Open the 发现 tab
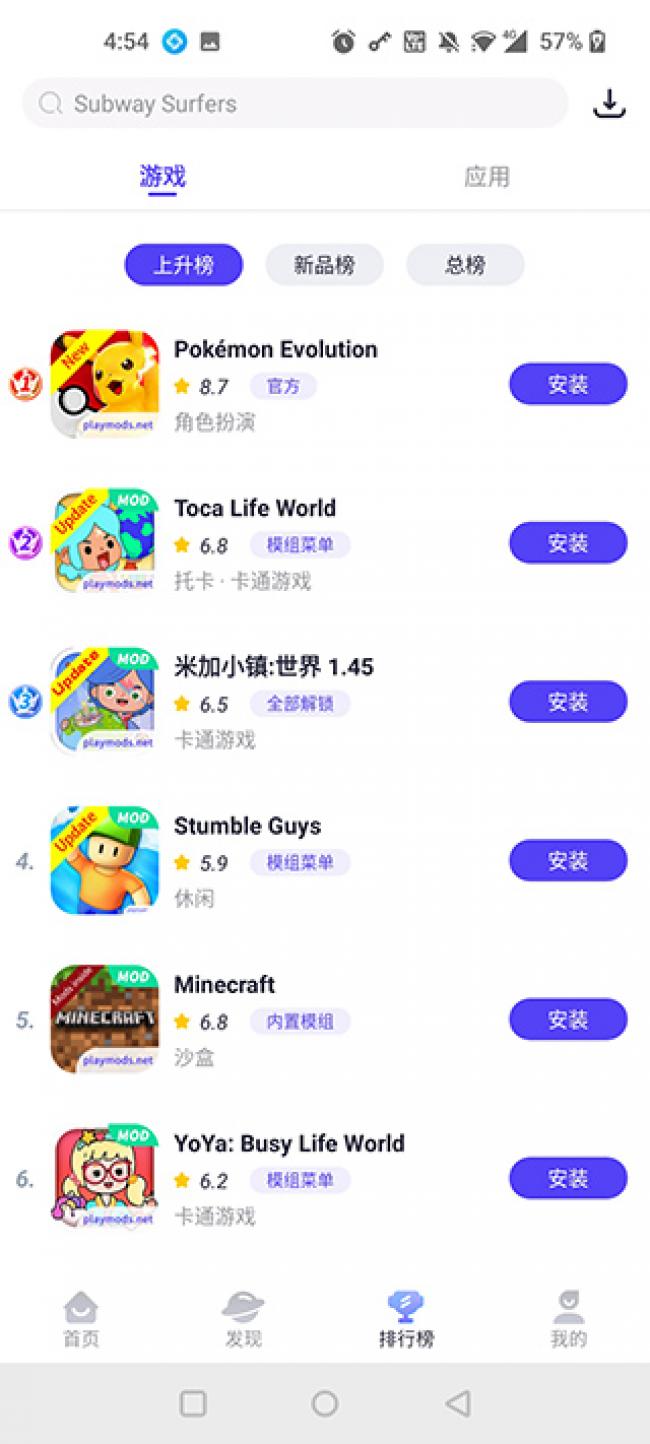Screen dimensions: 650x1444 (243, 1319)
